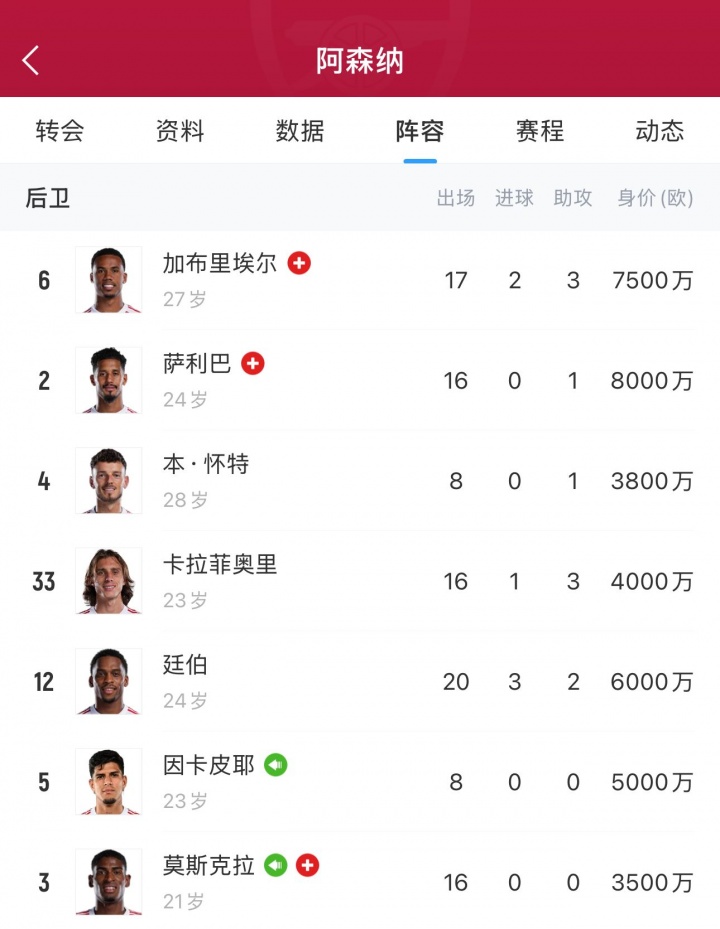Tap the green arrow icon next to 莫斯克拉
The image size is (720, 929).
[273, 865]
